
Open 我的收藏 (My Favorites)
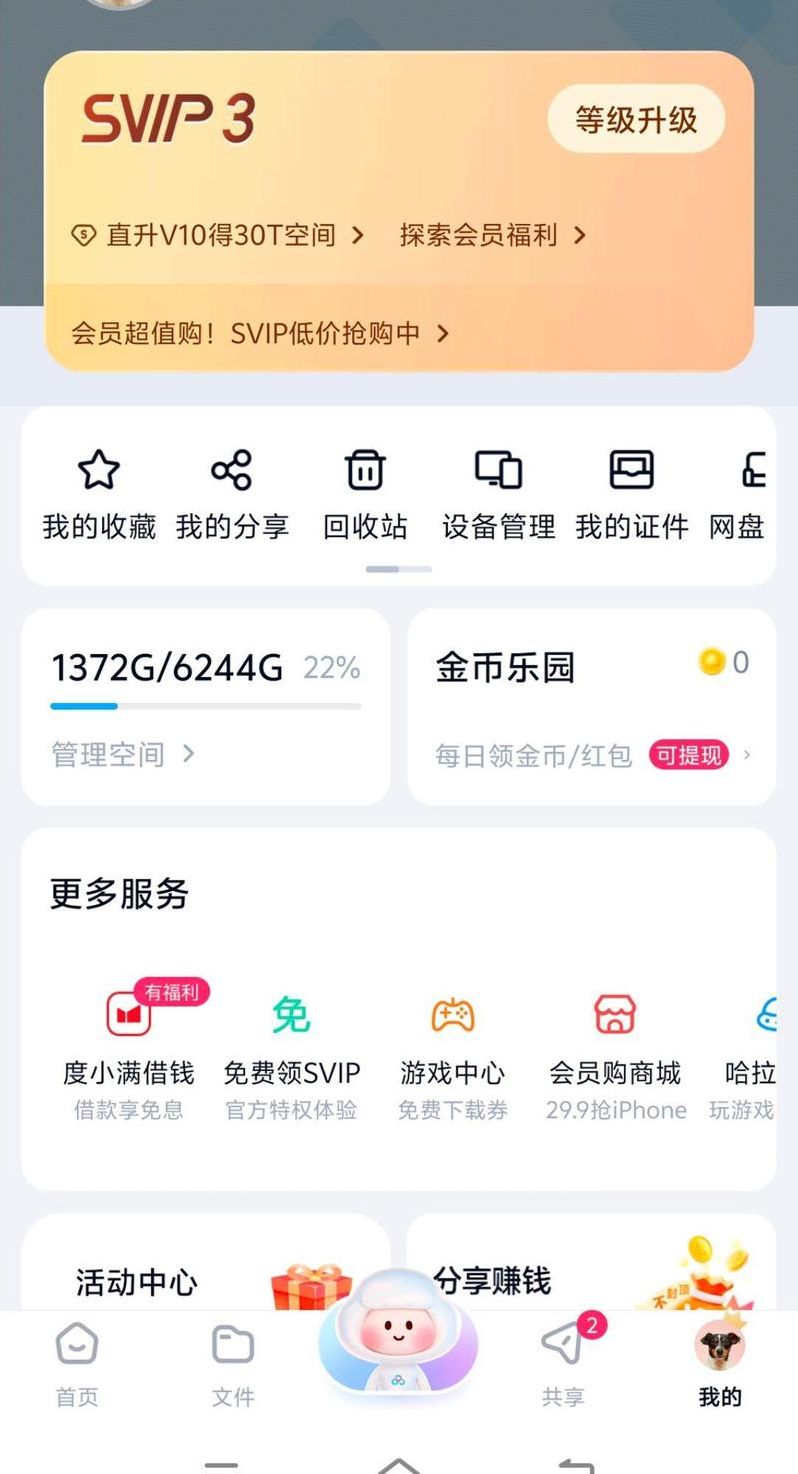pos(97,492)
